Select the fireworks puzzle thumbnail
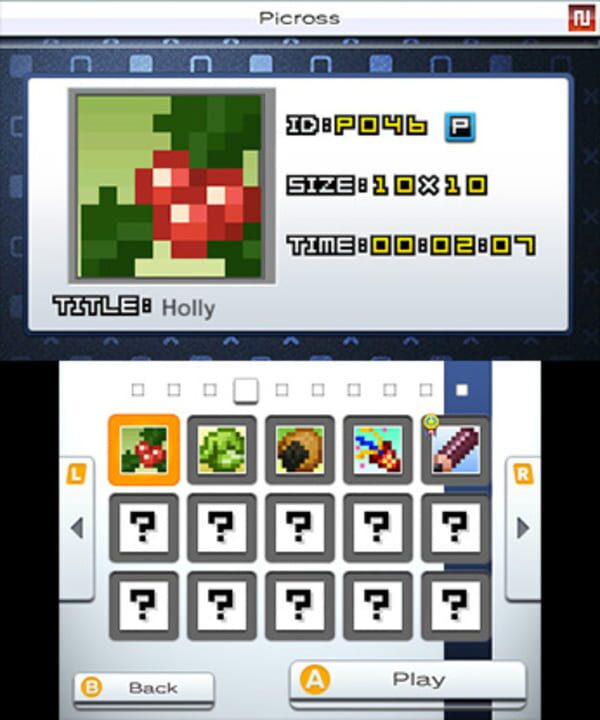Image resolution: width=600 pixels, height=720 pixels. coord(378,450)
